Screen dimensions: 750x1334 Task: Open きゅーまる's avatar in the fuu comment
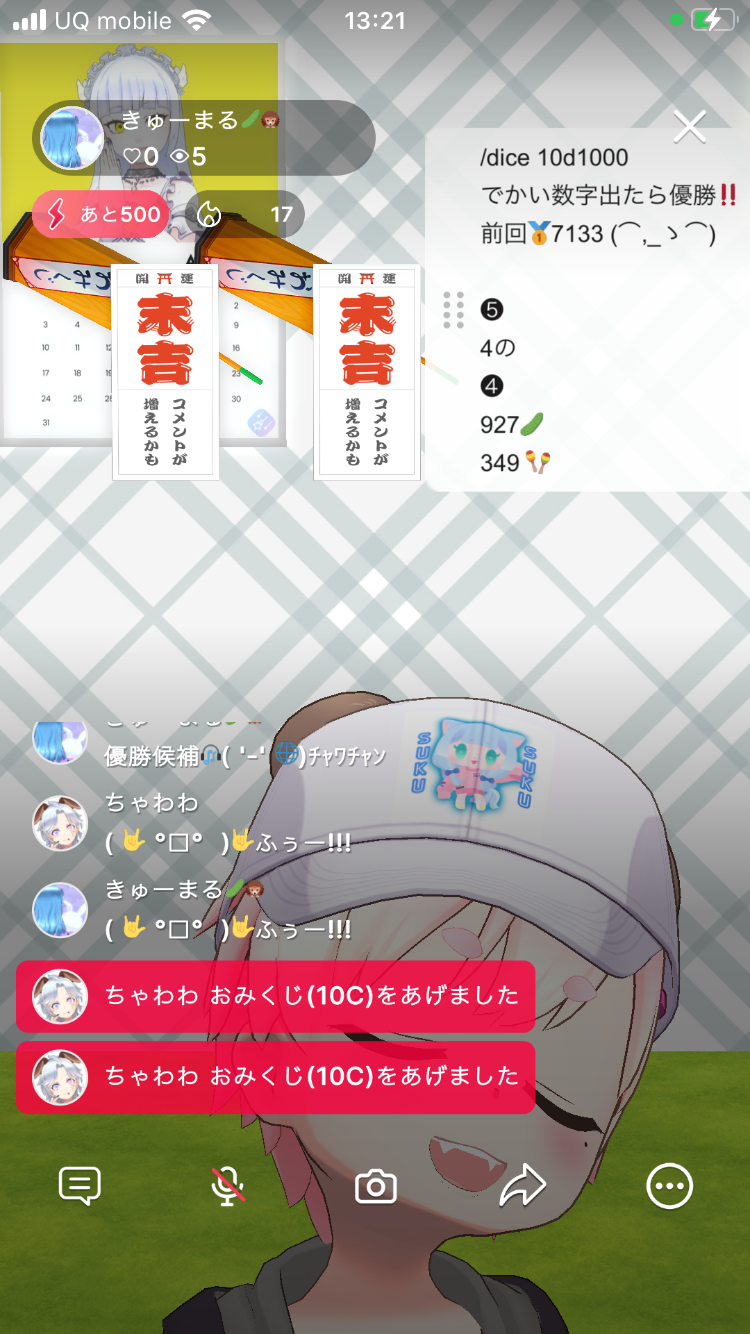[60, 909]
